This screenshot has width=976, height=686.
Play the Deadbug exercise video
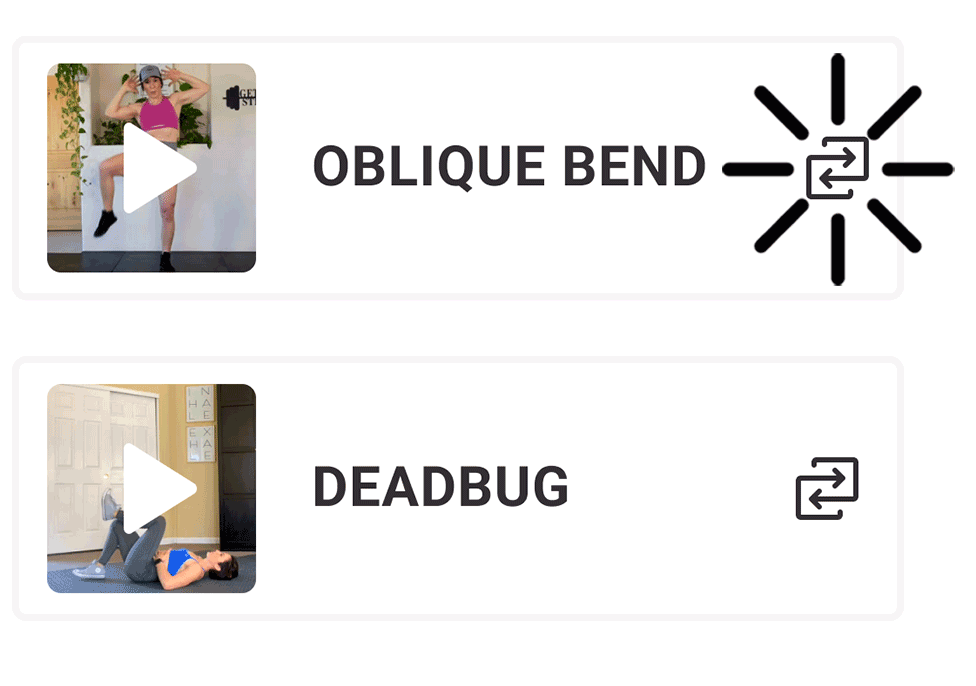tap(153, 489)
